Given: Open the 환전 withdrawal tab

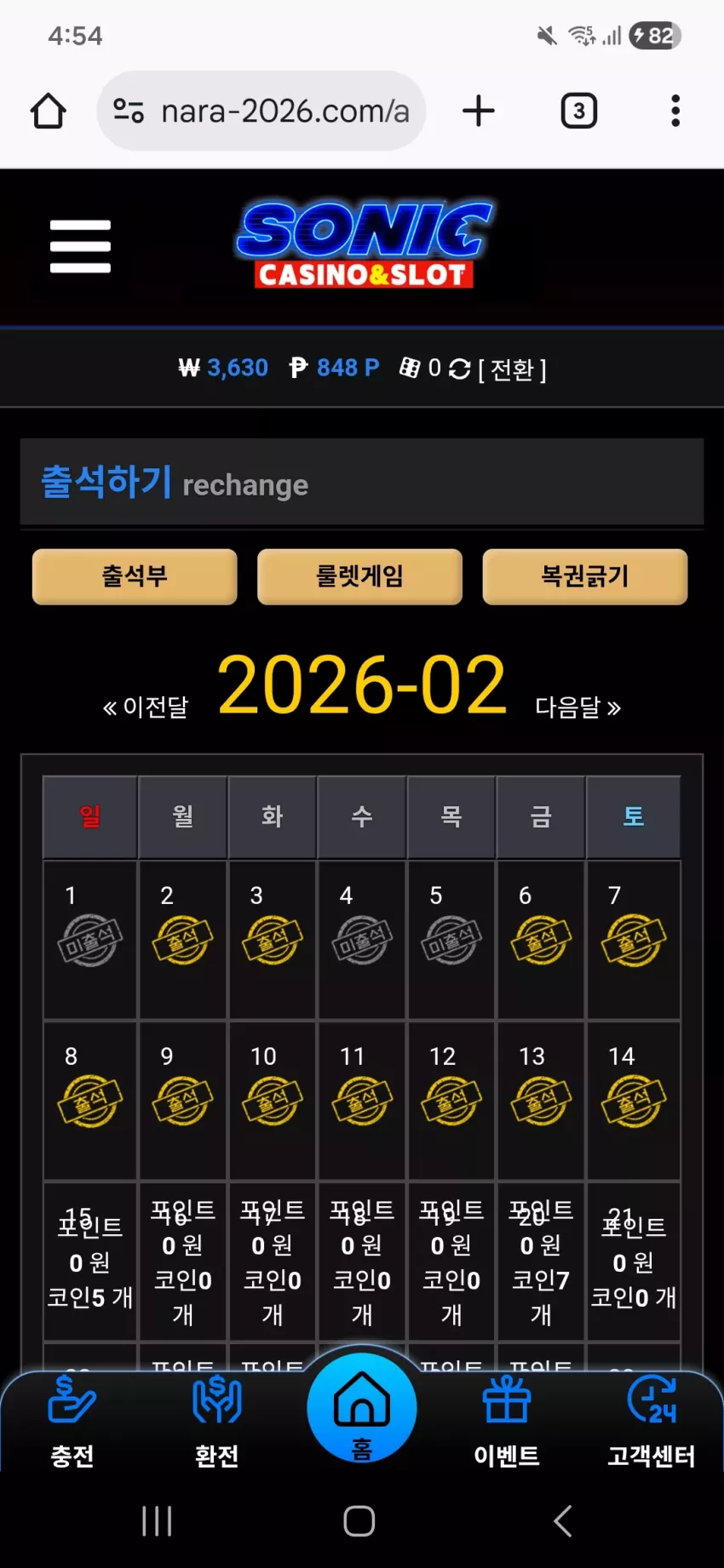Looking at the screenshot, I should (x=217, y=1422).
